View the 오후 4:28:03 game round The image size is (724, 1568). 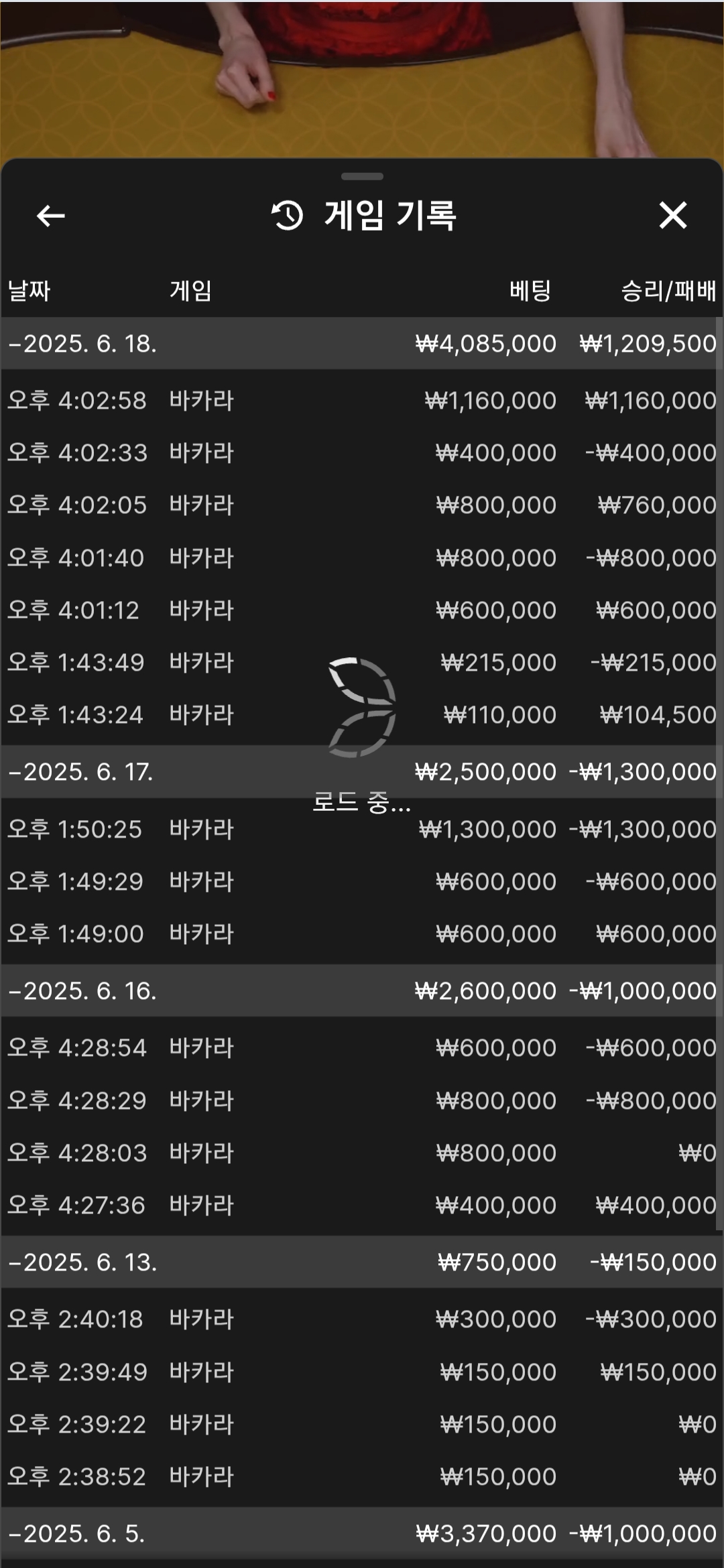click(x=362, y=1153)
